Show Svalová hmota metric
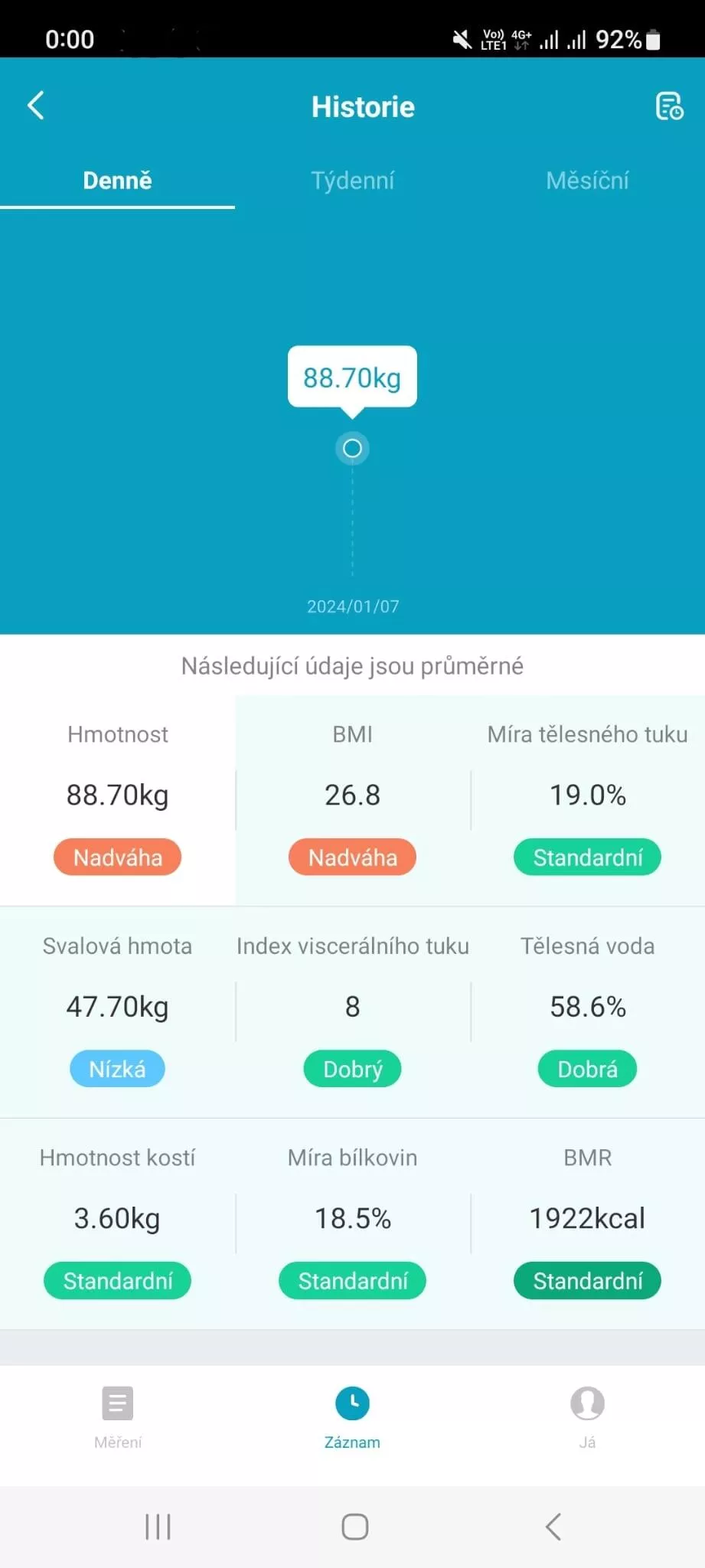This screenshot has height=1568, width=705. pos(117,1012)
